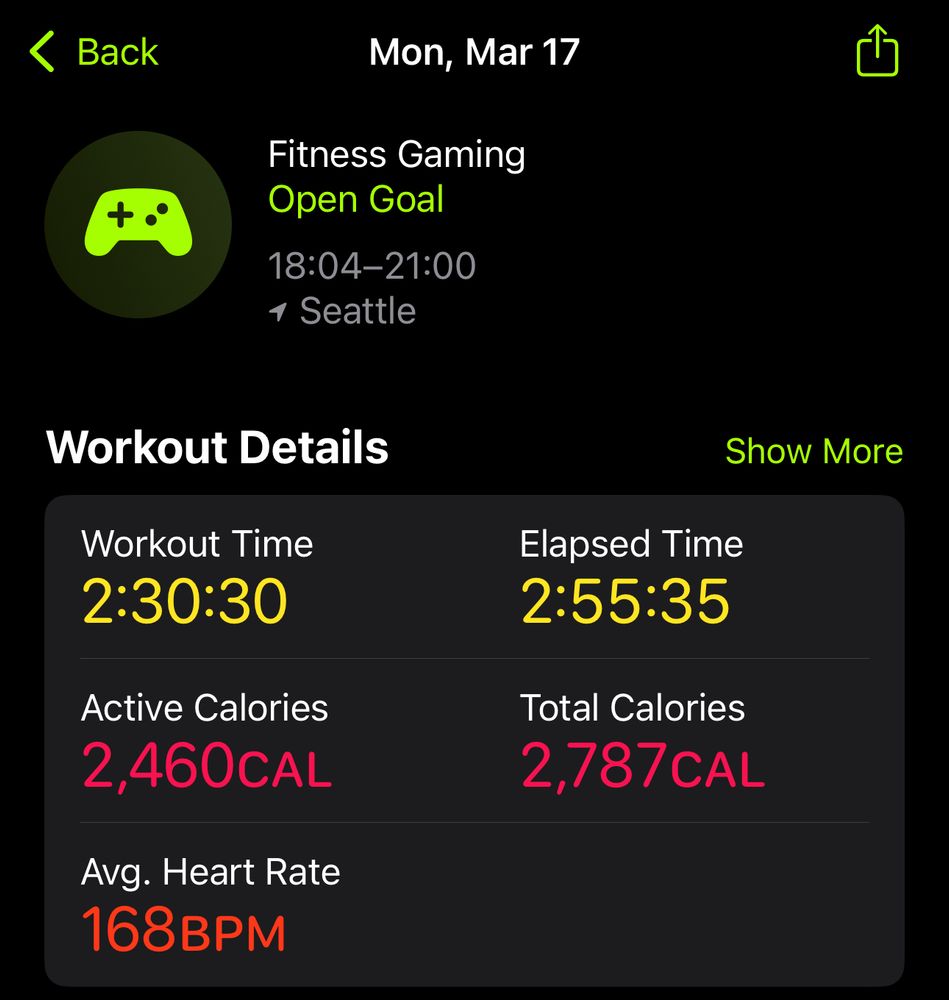Tap the Fitness Gaming workout title
This screenshot has height=1000, width=949.
pos(396,153)
